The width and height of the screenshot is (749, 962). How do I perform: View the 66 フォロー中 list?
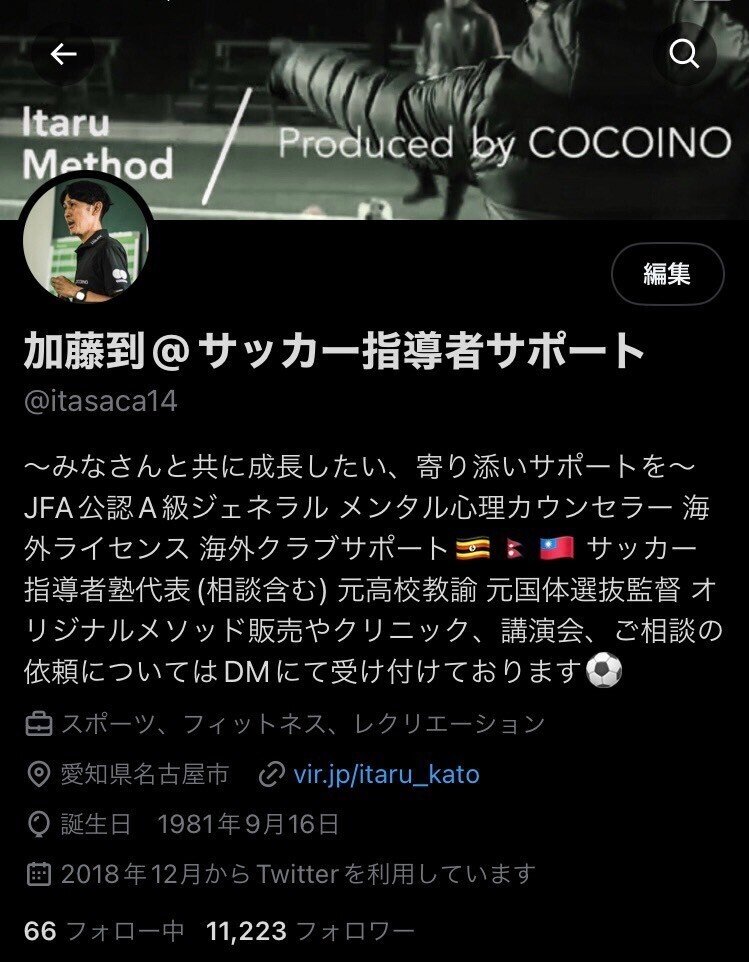click(x=105, y=931)
